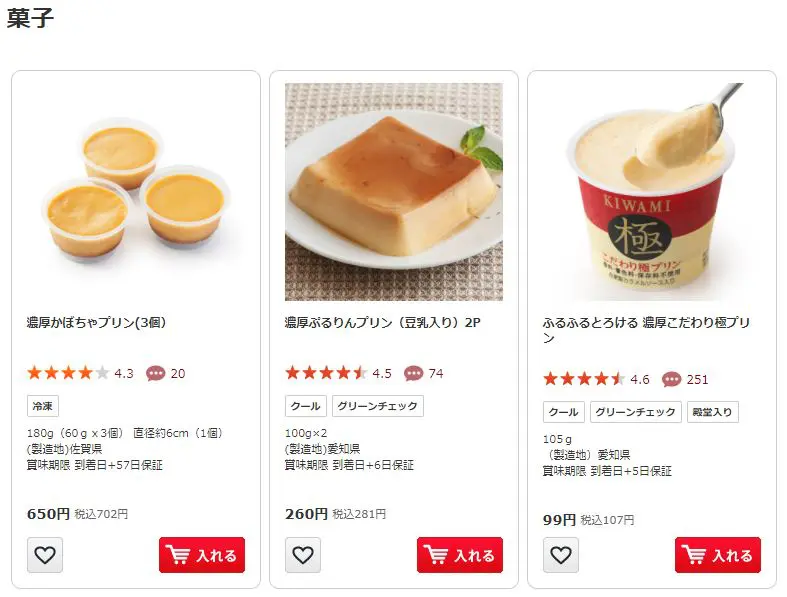787x597 pixels.
Task: Open the 濃厚ぷるりんプリン（豆乳入り）2P product image
Action: (394, 190)
